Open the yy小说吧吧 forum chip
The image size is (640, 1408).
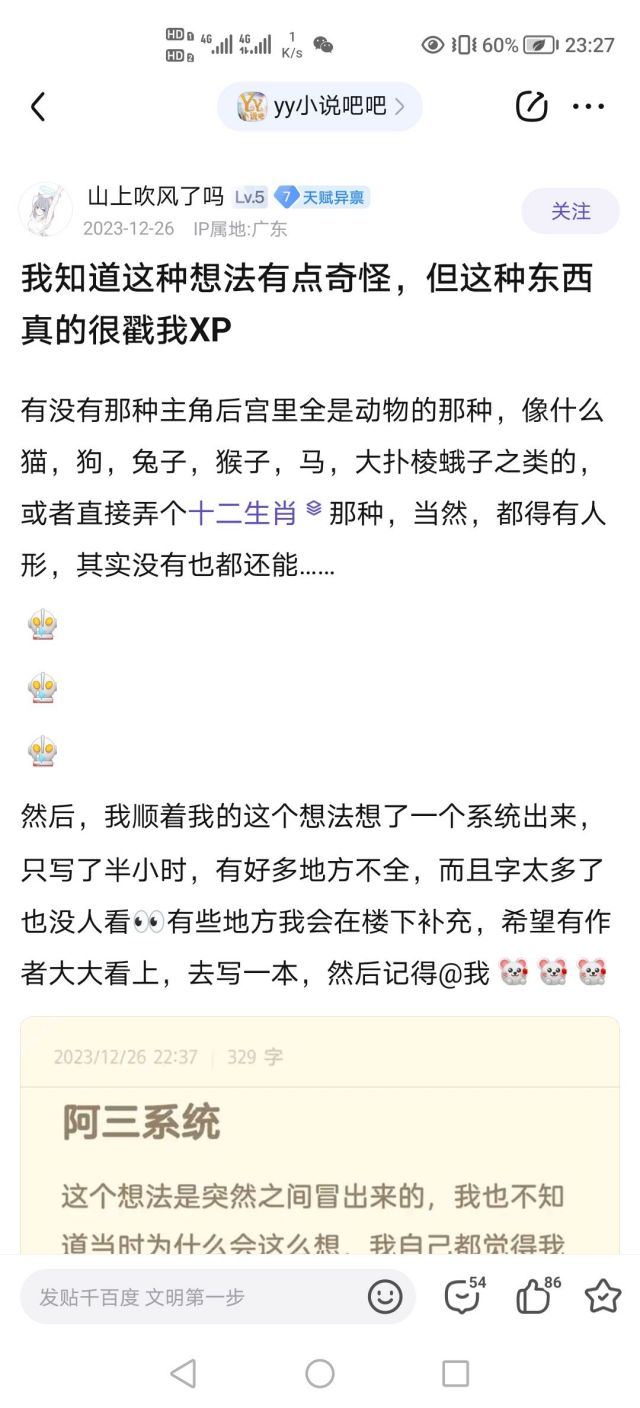click(x=320, y=107)
